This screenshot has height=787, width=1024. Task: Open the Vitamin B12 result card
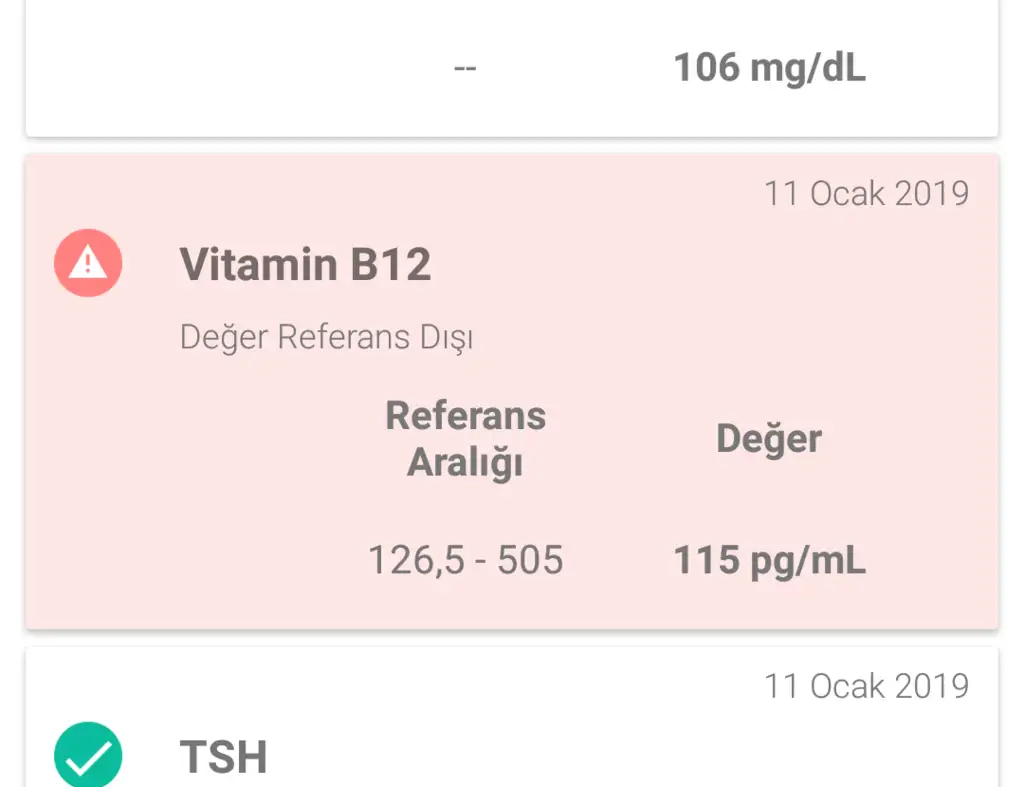coord(510,390)
